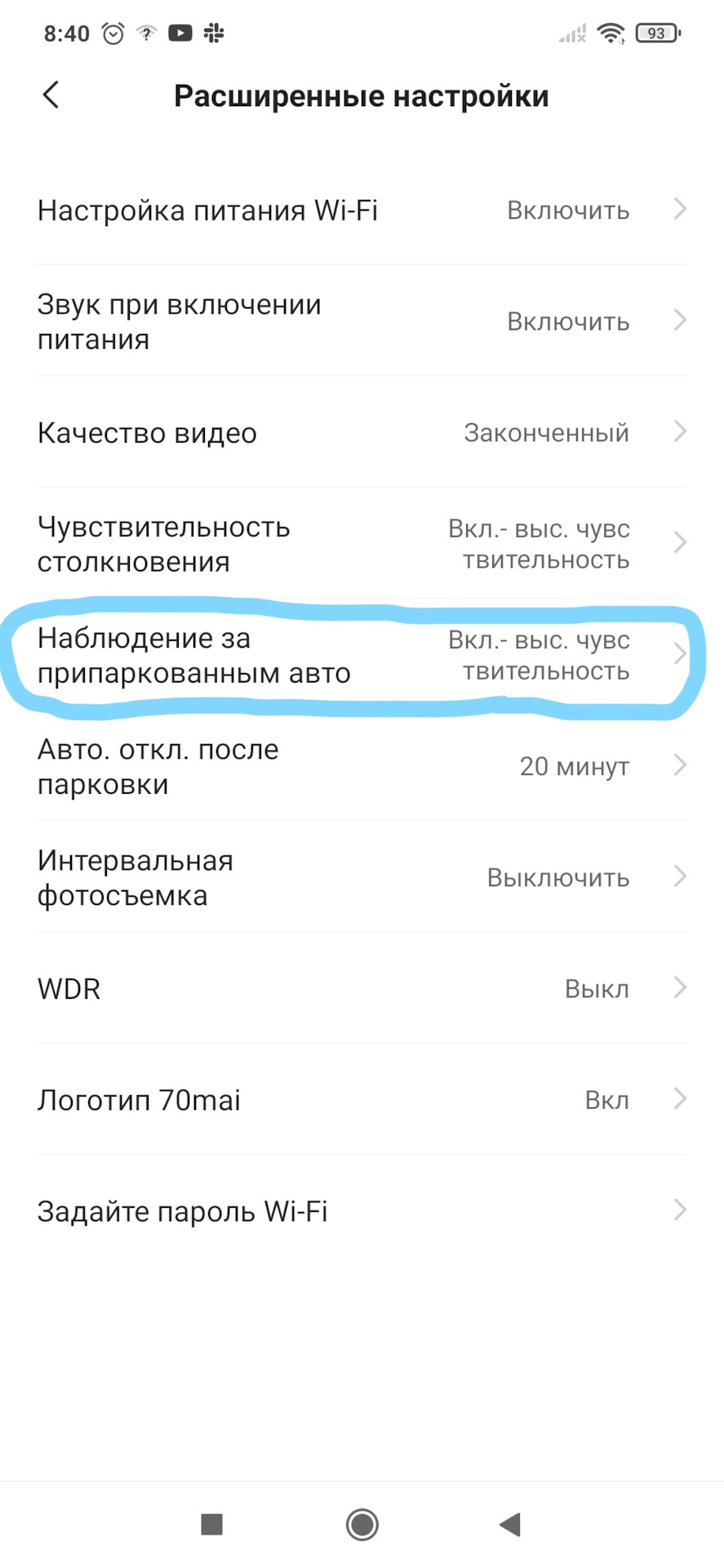Open Интервальная фотосъемка setting
Screen dimensions: 724x1568
pos(362,877)
